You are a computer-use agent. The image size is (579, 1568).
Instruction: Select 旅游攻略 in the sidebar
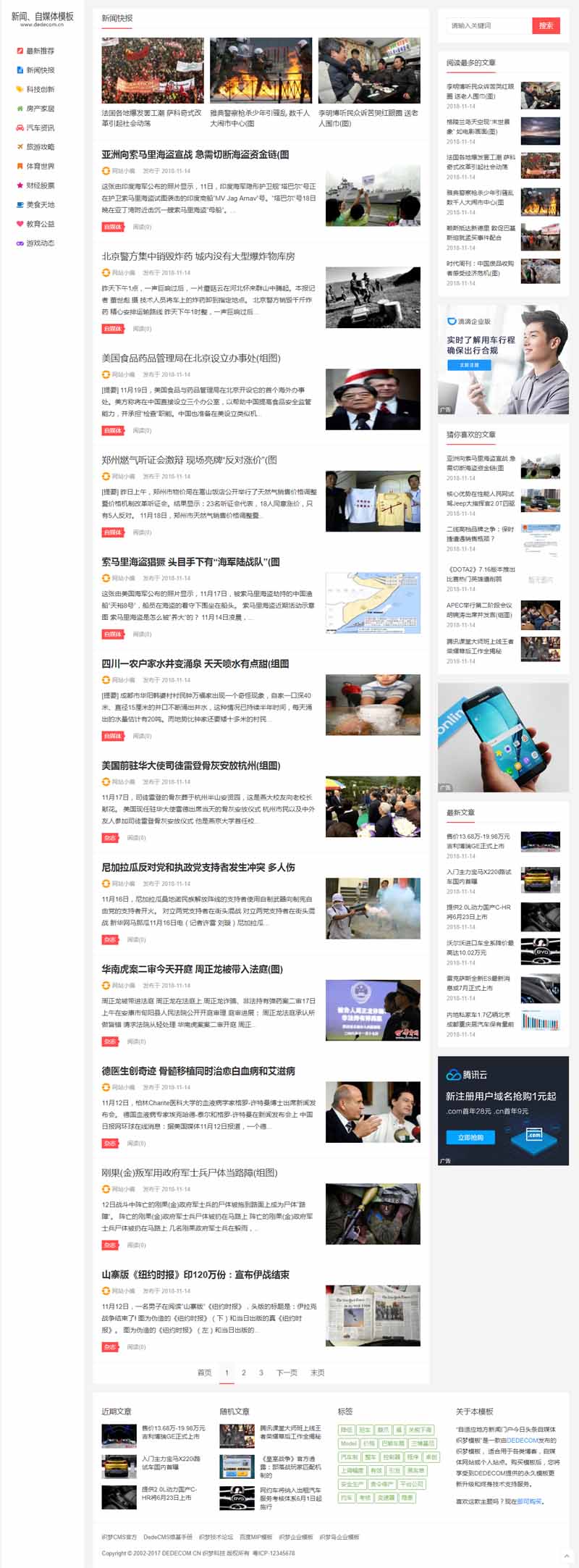tap(40, 147)
